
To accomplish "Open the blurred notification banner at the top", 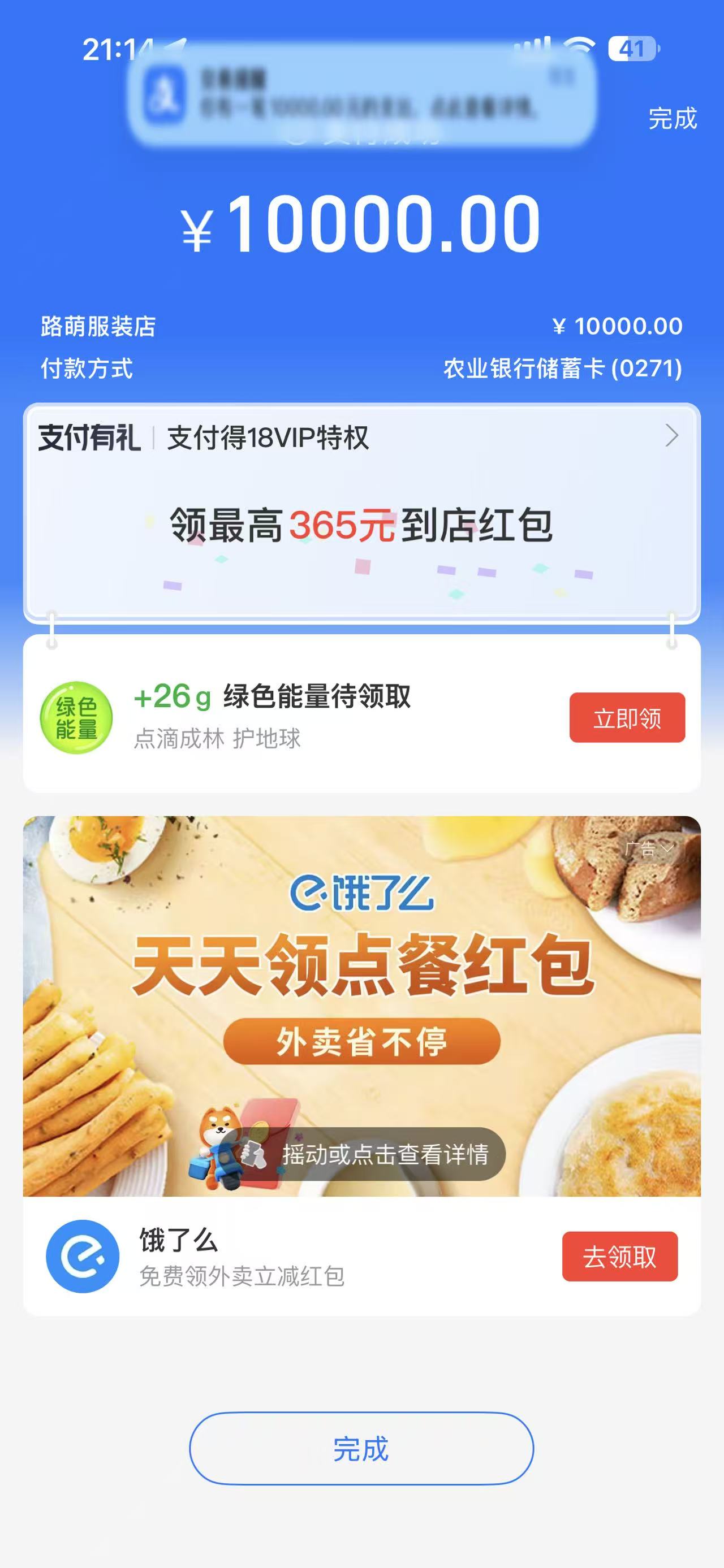I will point(360,97).
